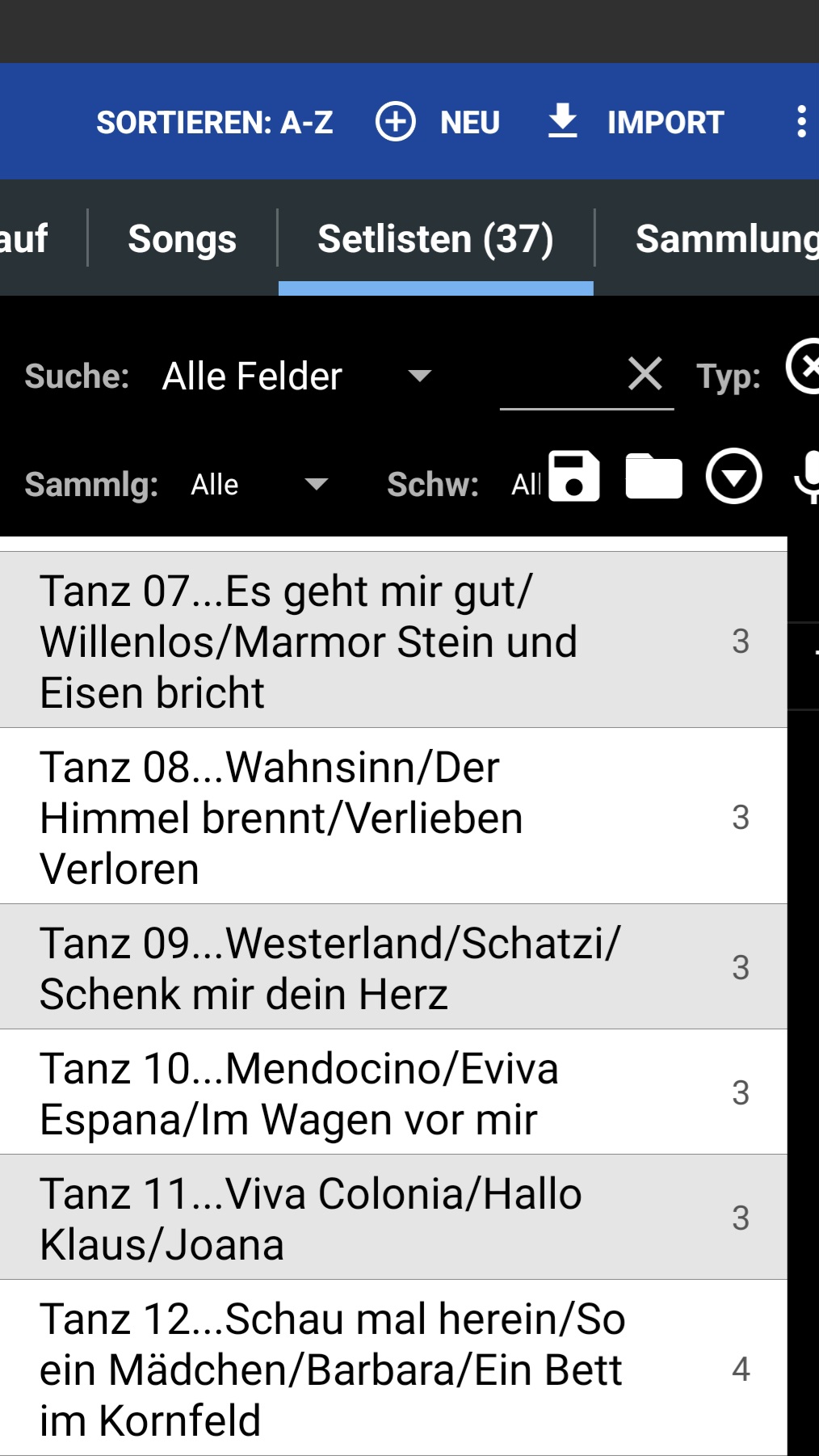Tap the Import button
Image resolution: width=819 pixels, height=1456 pixels.
[x=636, y=123]
